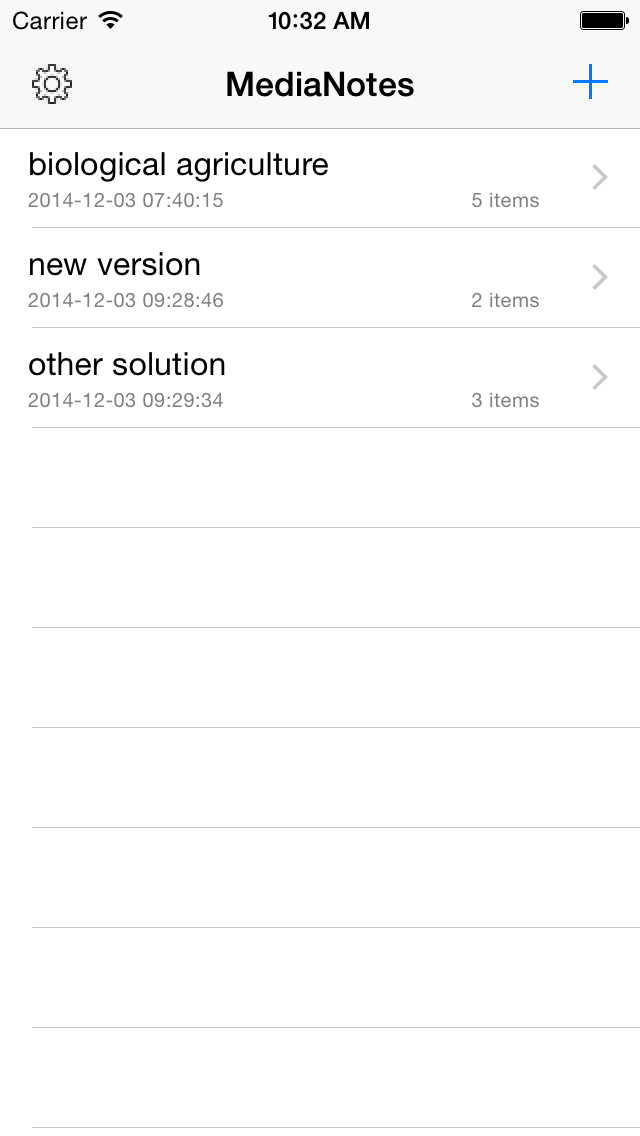
Task: Add a new note with plus
Action: [590, 82]
